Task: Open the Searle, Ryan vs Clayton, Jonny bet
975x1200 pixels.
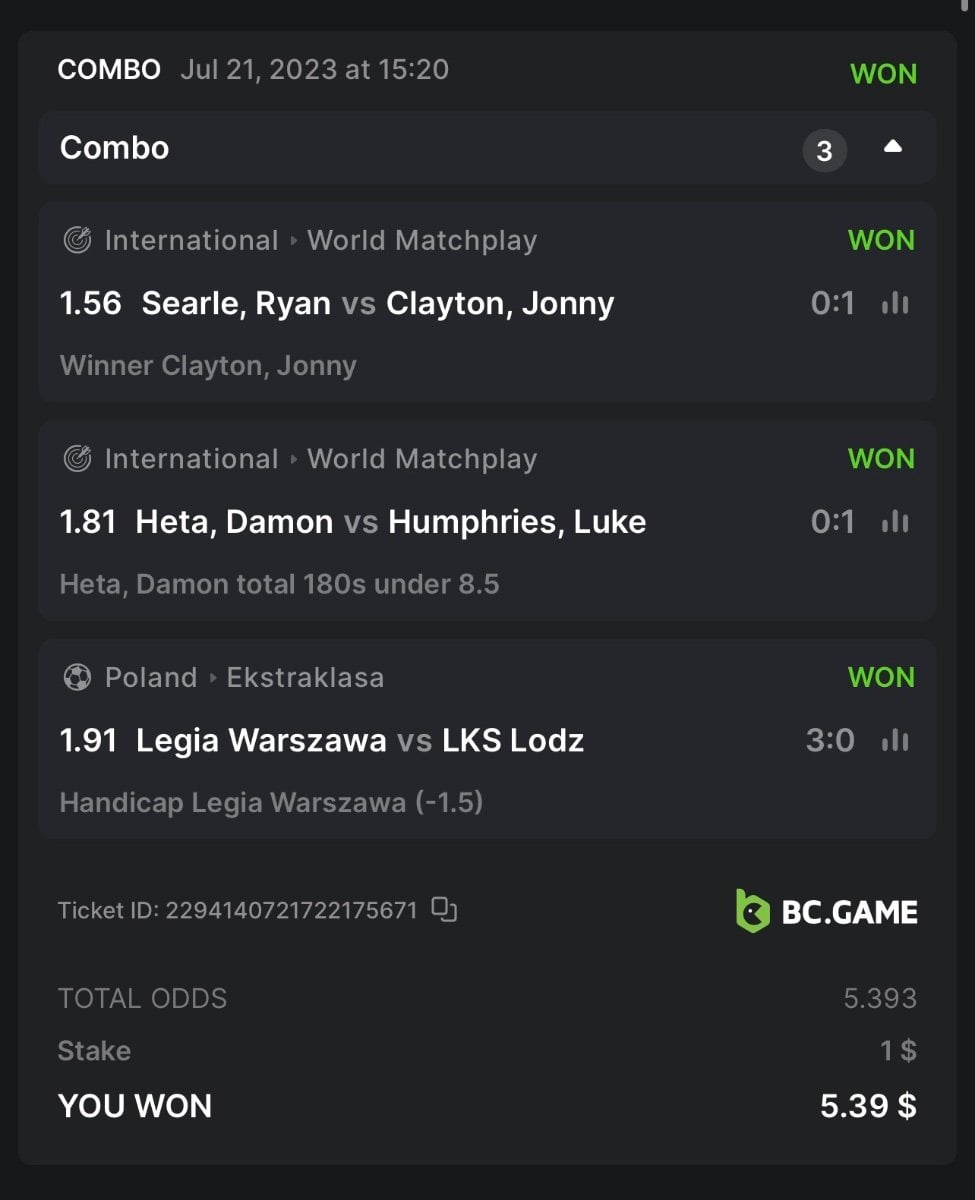Action: (378, 304)
